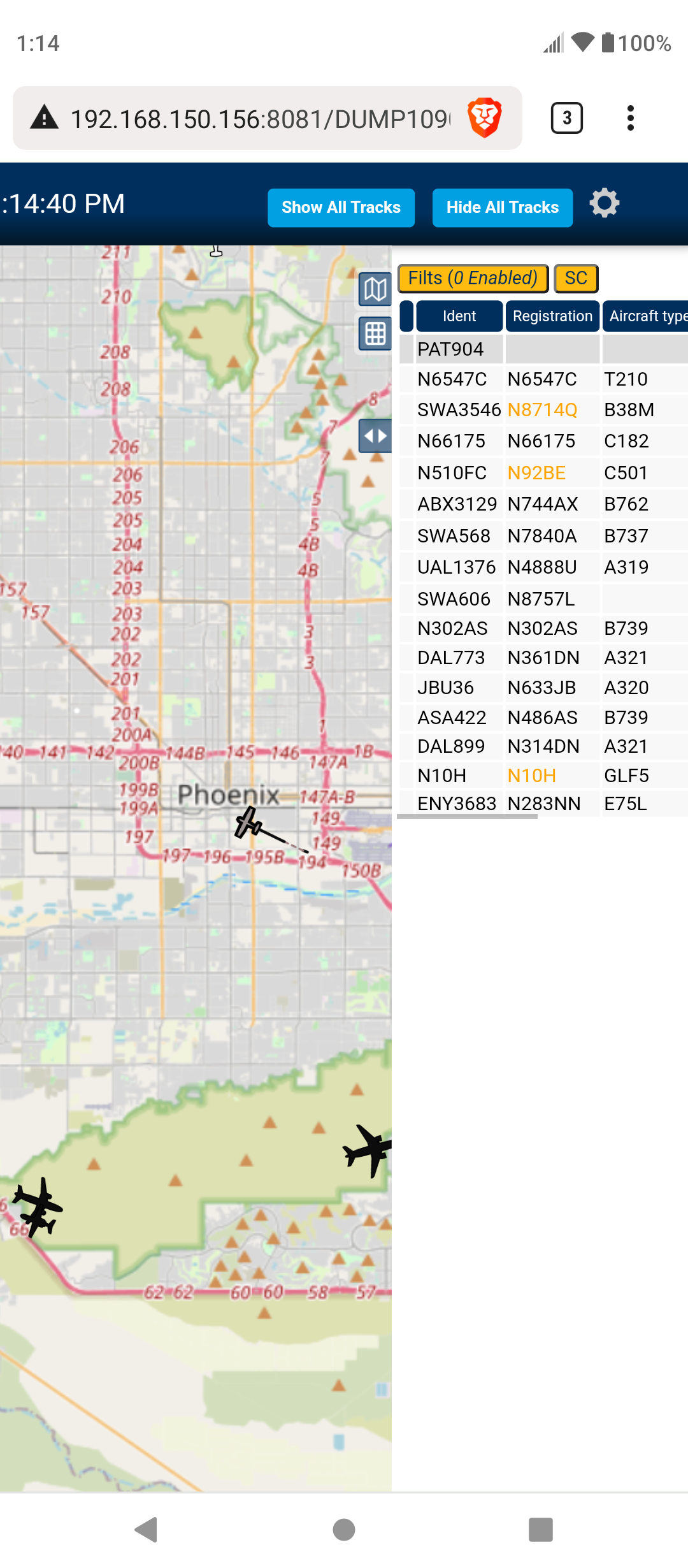The image size is (688, 1568).
Task: Tap Show All Tracks button
Action: [x=341, y=207]
